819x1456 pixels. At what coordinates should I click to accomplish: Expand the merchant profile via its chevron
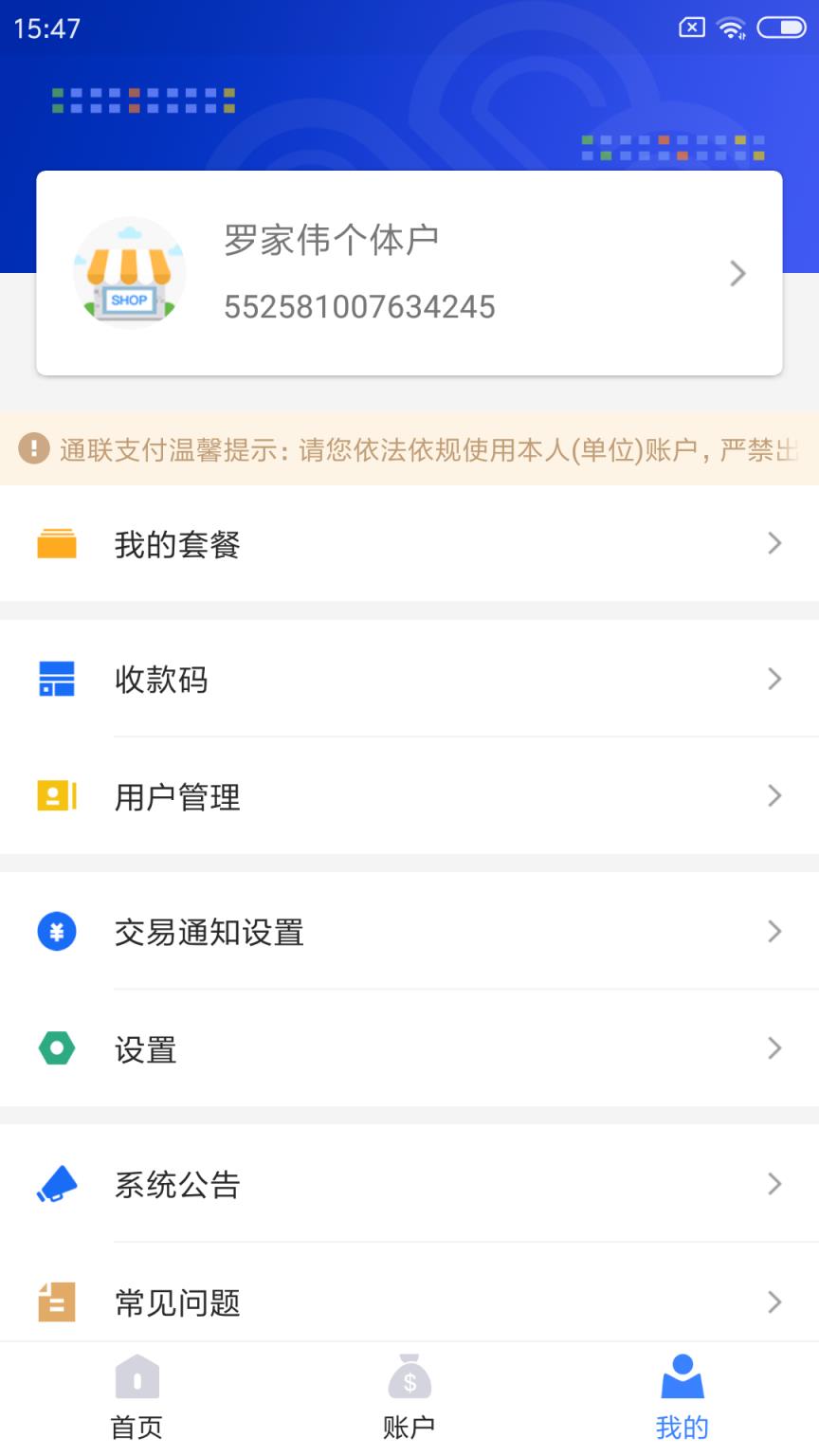(737, 273)
